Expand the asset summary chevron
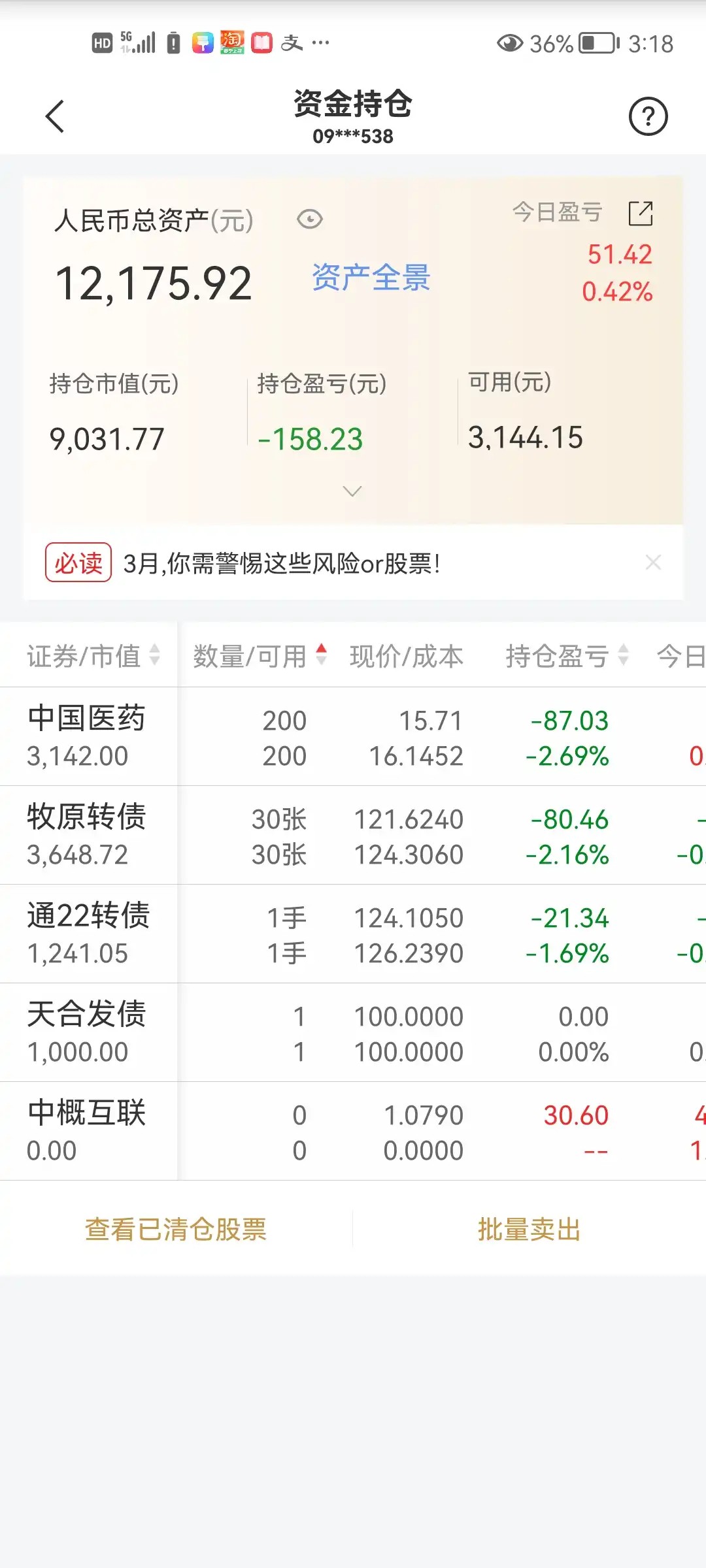706x1568 pixels. [352, 491]
